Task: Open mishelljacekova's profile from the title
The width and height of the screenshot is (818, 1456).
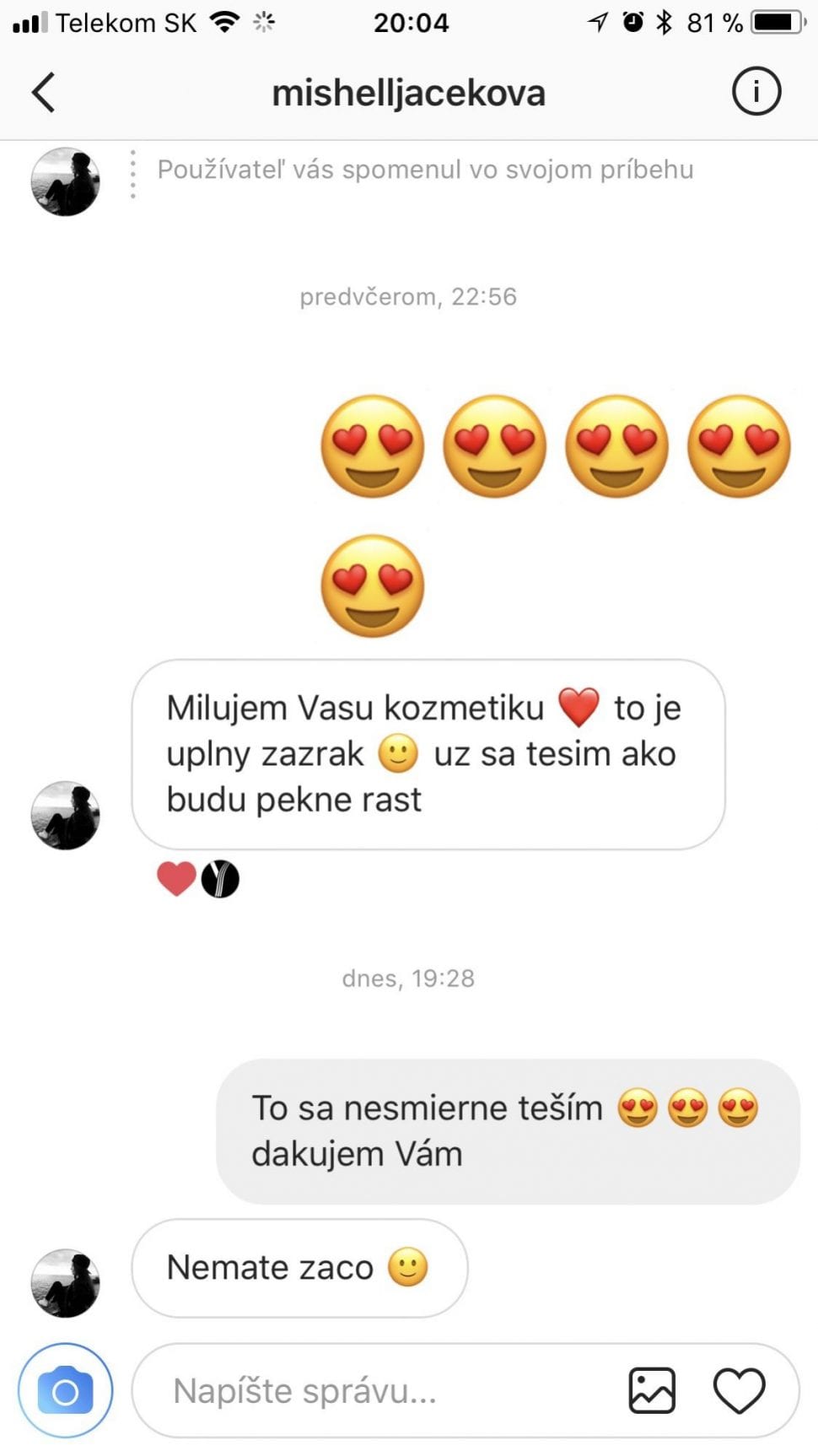Action: click(x=408, y=93)
